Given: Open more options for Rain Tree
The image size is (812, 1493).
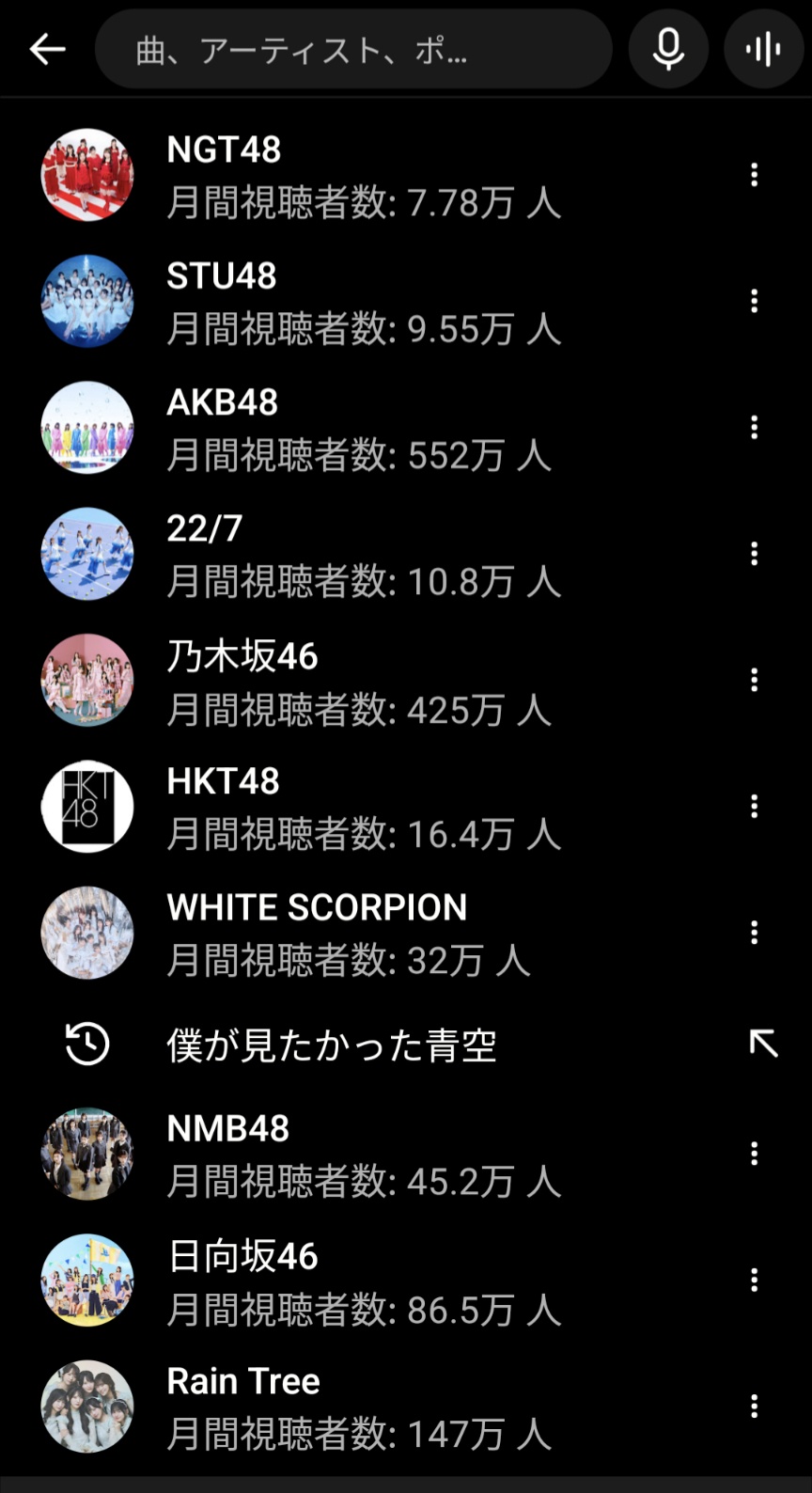Looking at the screenshot, I should pyautogui.click(x=754, y=1407).
